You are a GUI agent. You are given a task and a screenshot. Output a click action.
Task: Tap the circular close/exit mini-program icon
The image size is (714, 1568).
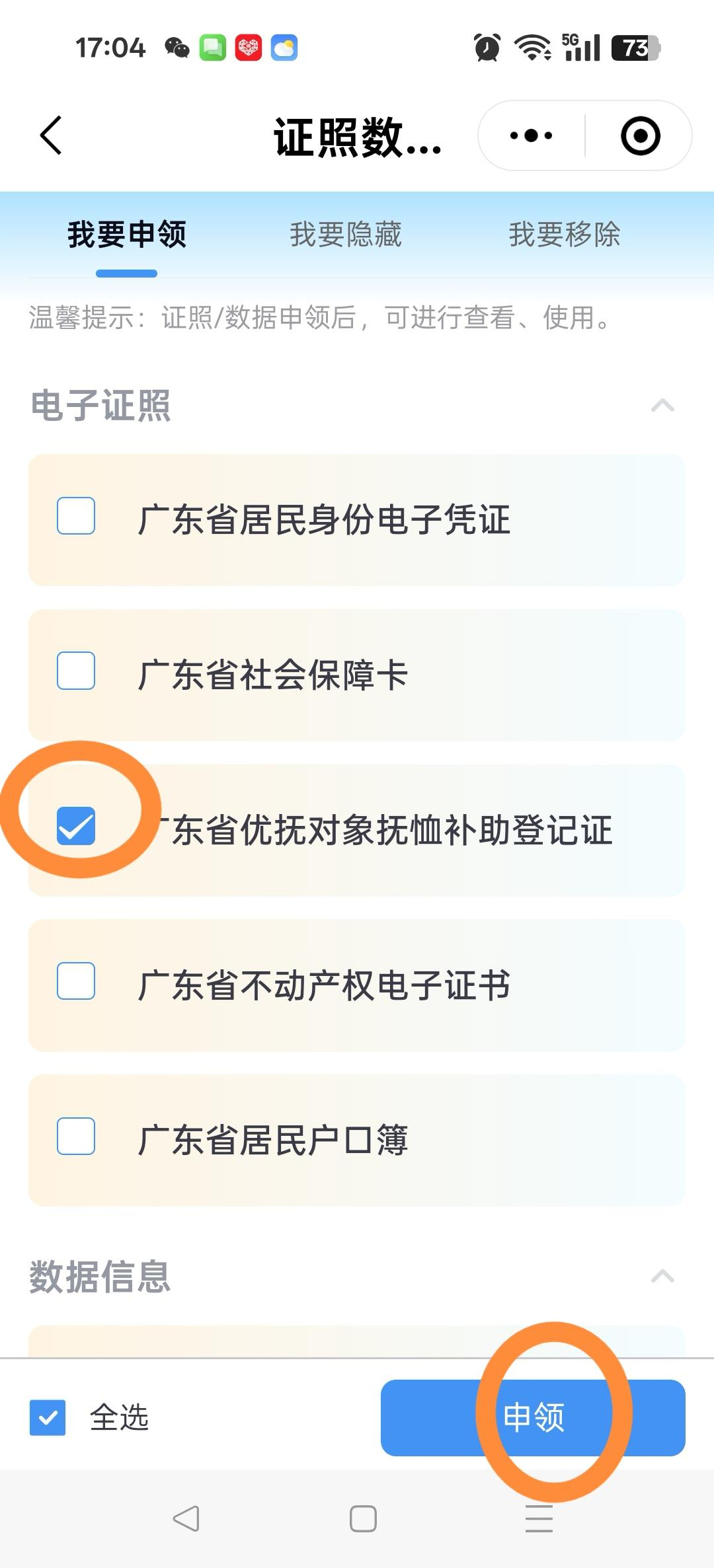pyautogui.click(x=639, y=135)
